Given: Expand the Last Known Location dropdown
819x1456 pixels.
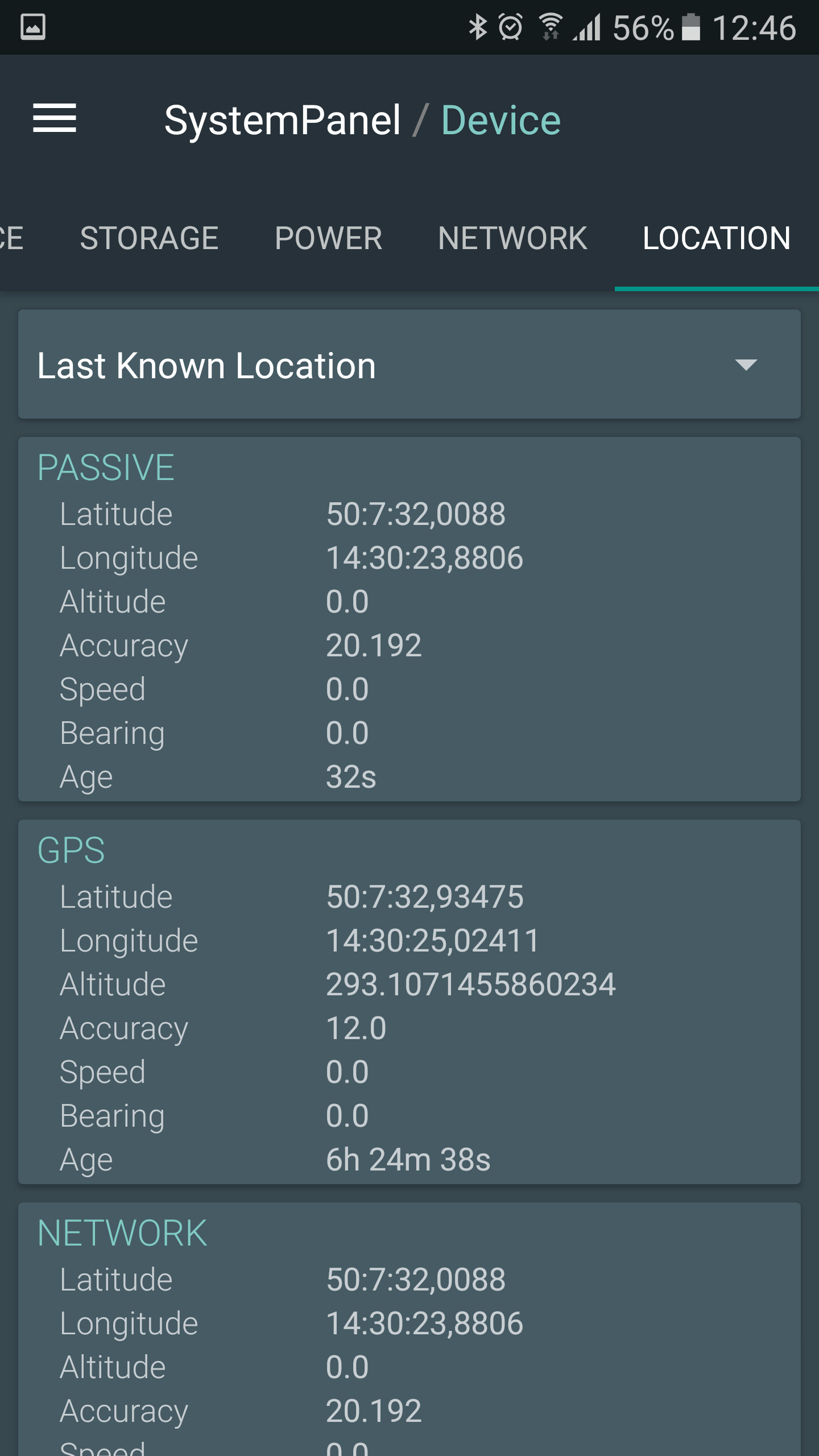Looking at the screenshot, I should pyautogui.click(x=409, y=365).
